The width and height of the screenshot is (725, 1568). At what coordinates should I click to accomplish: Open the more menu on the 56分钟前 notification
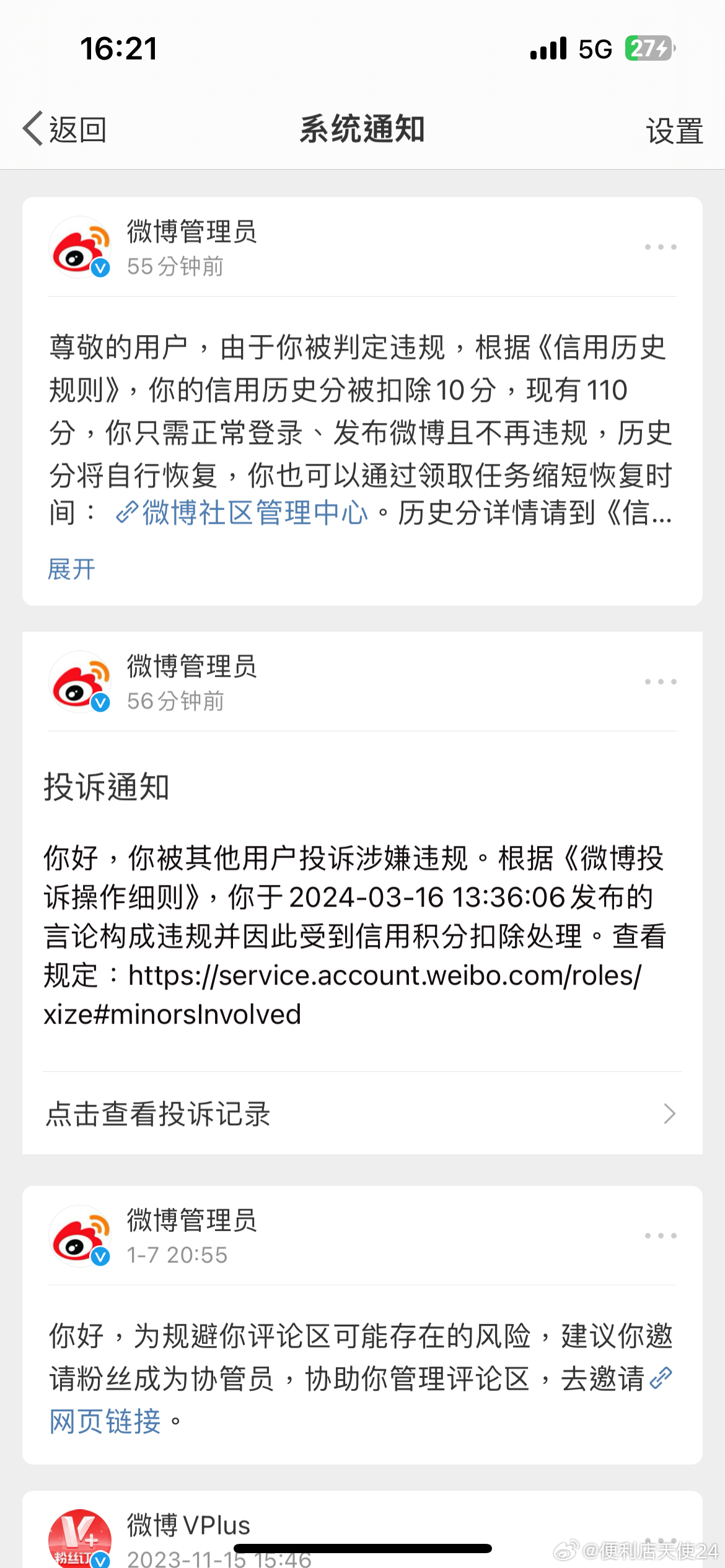(x=661, y=682)
